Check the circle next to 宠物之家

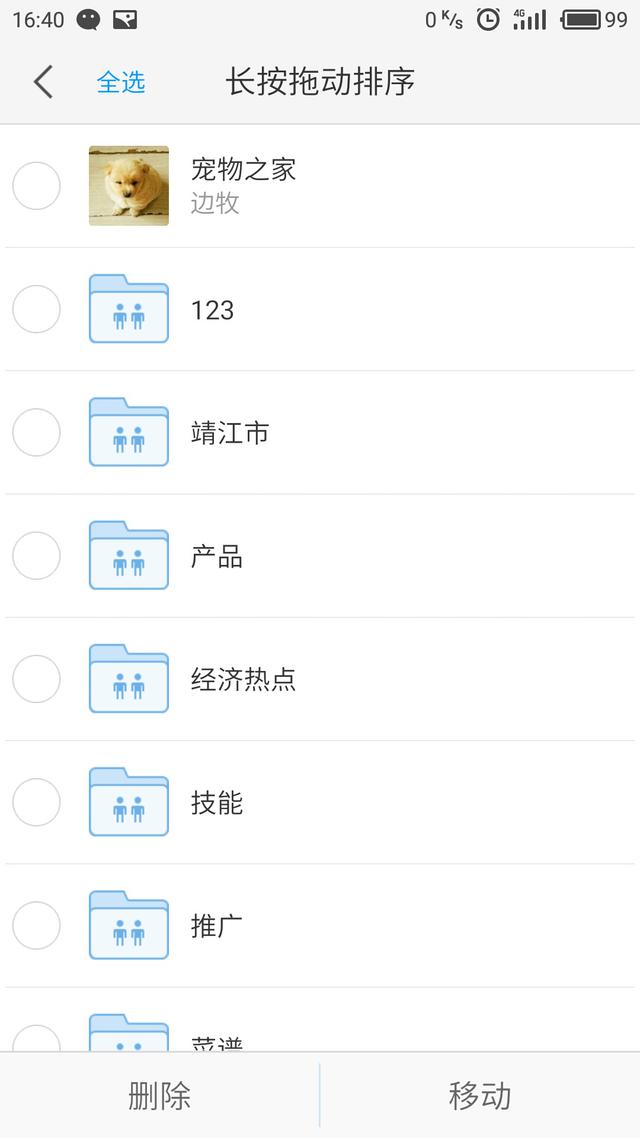(36, 186)
